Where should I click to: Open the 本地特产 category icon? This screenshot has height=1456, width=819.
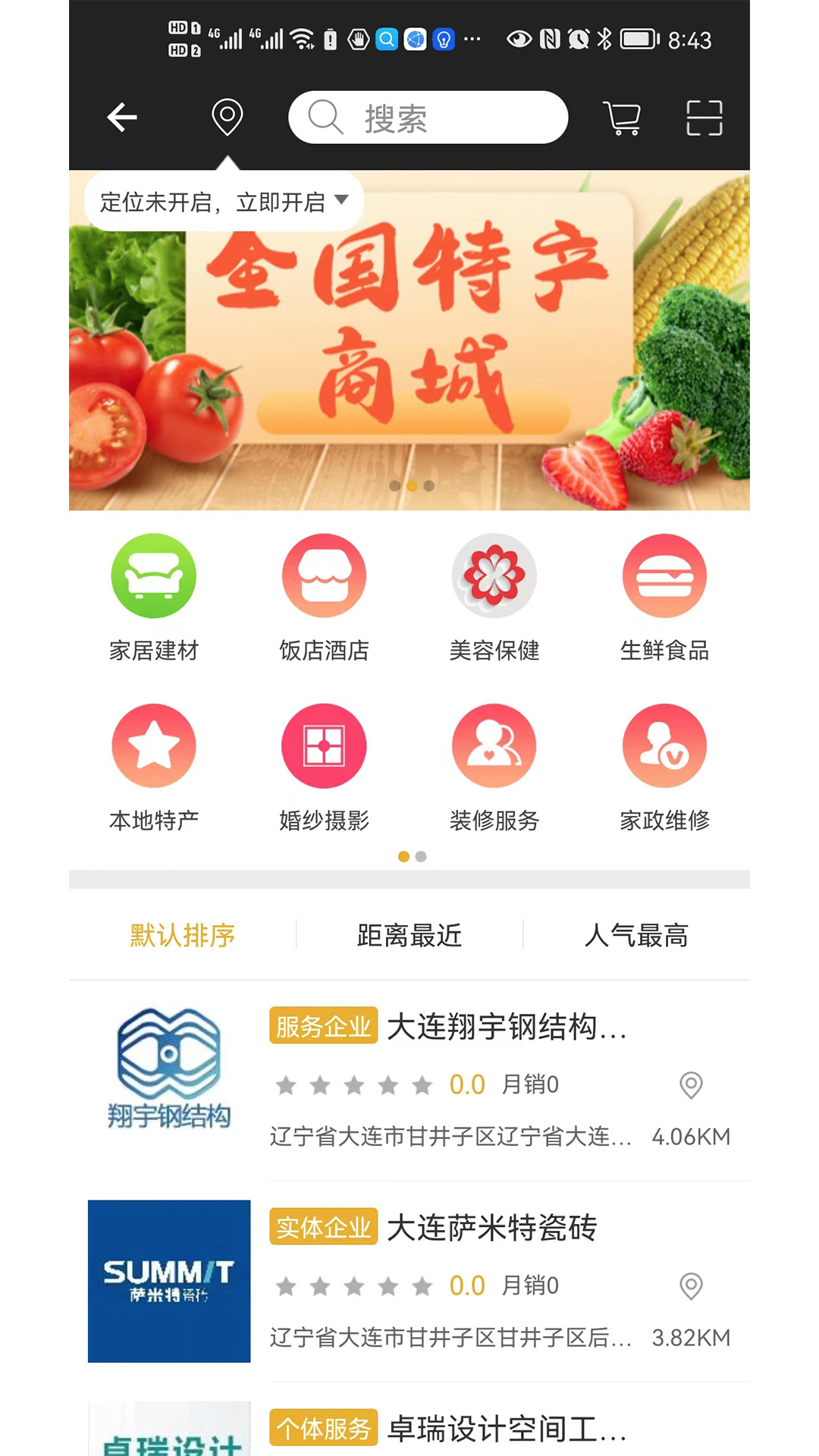click(x=153, y=745)
